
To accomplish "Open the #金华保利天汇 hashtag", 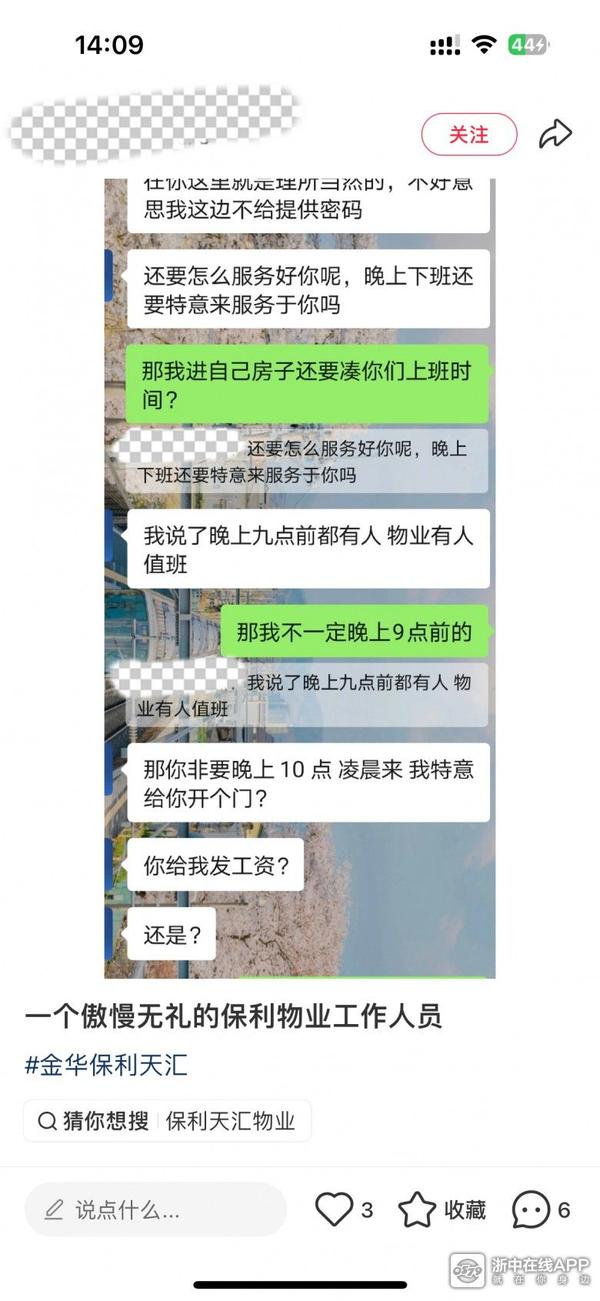I will [x=106, y=1064].
